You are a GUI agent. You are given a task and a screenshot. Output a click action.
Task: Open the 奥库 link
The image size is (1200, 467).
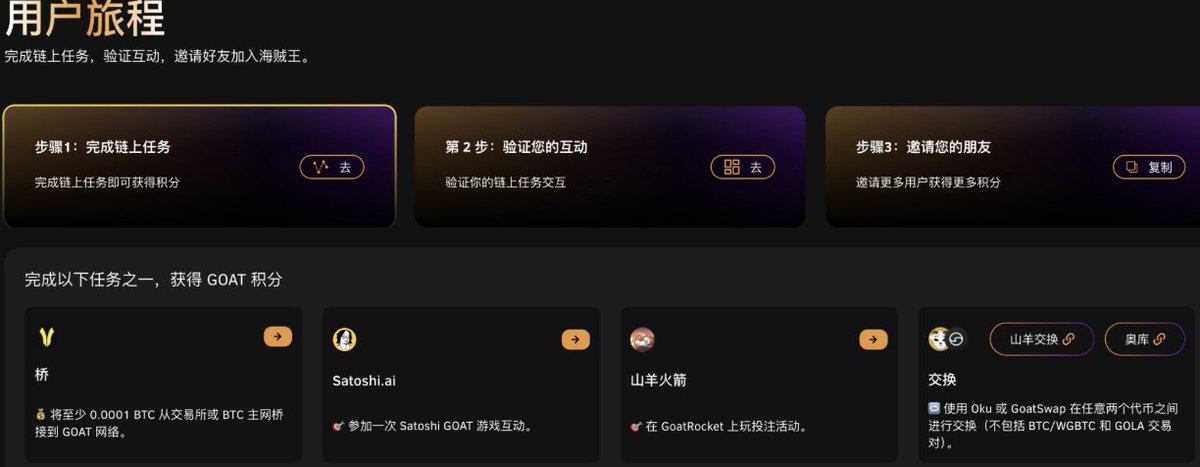tap(1144, 339)
